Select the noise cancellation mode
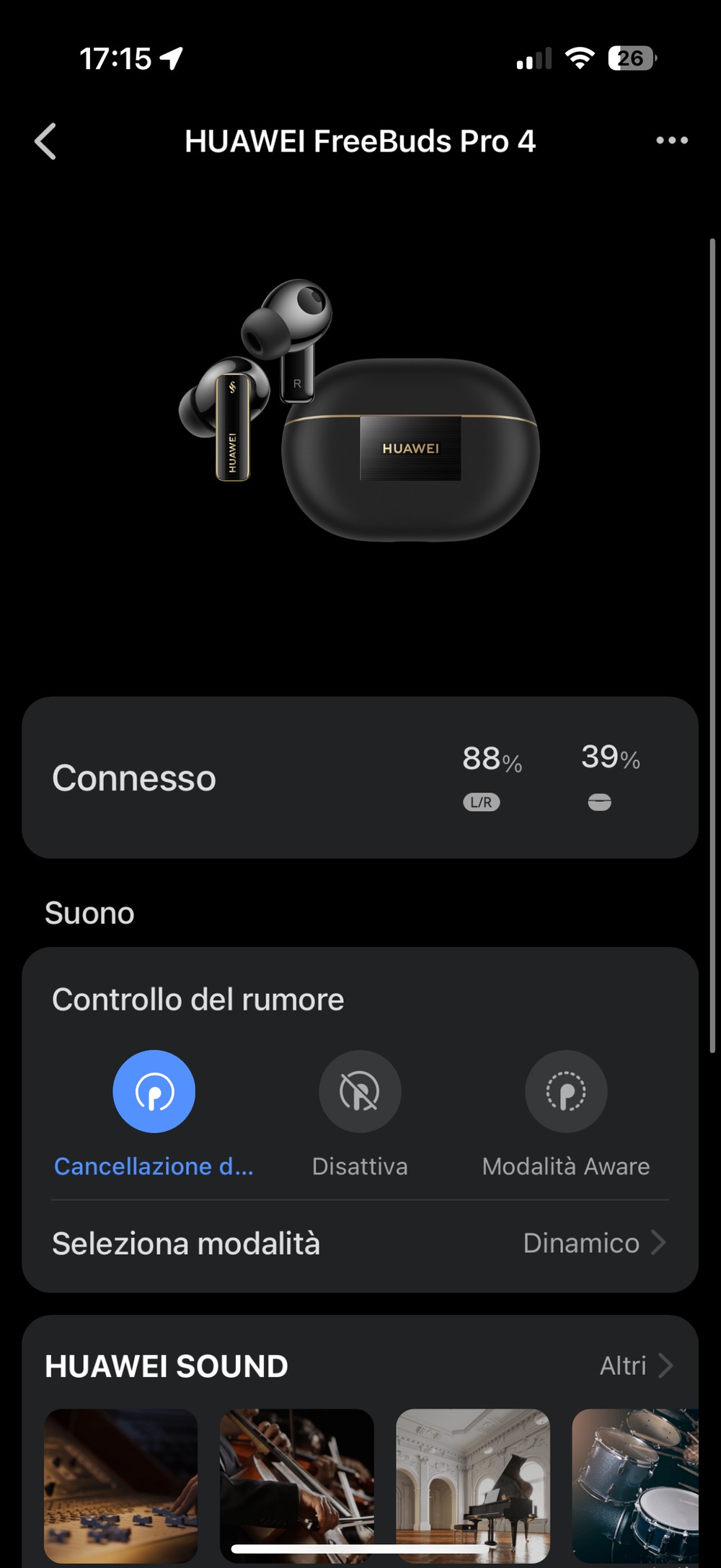The image size is (721, 1568). click(154, 1091)
